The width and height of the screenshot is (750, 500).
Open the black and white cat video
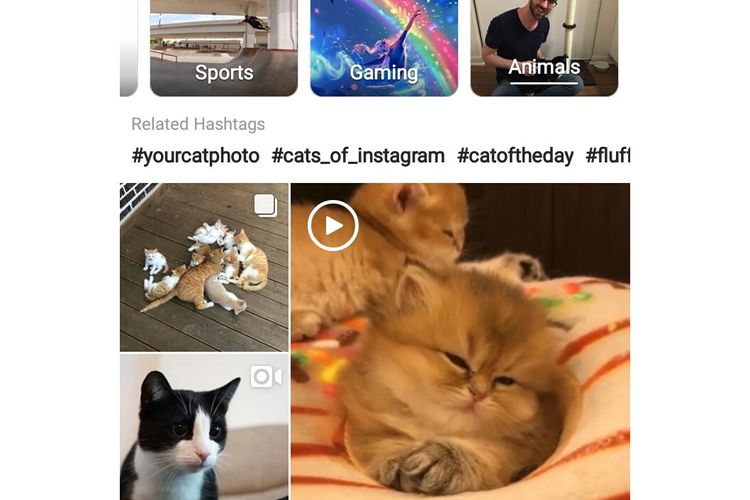(x=204, y=427)
